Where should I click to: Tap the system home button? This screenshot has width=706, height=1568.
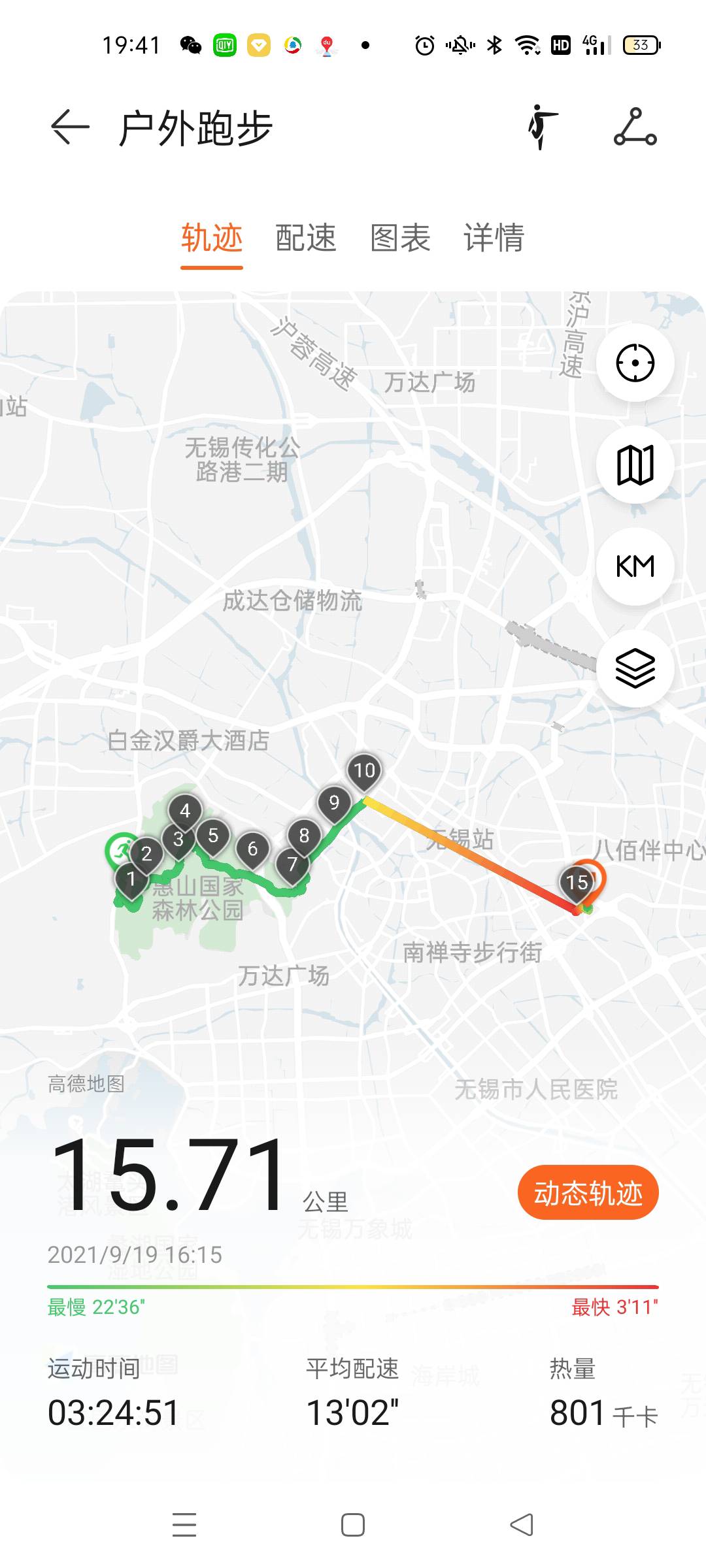(x=353, y=1525)
